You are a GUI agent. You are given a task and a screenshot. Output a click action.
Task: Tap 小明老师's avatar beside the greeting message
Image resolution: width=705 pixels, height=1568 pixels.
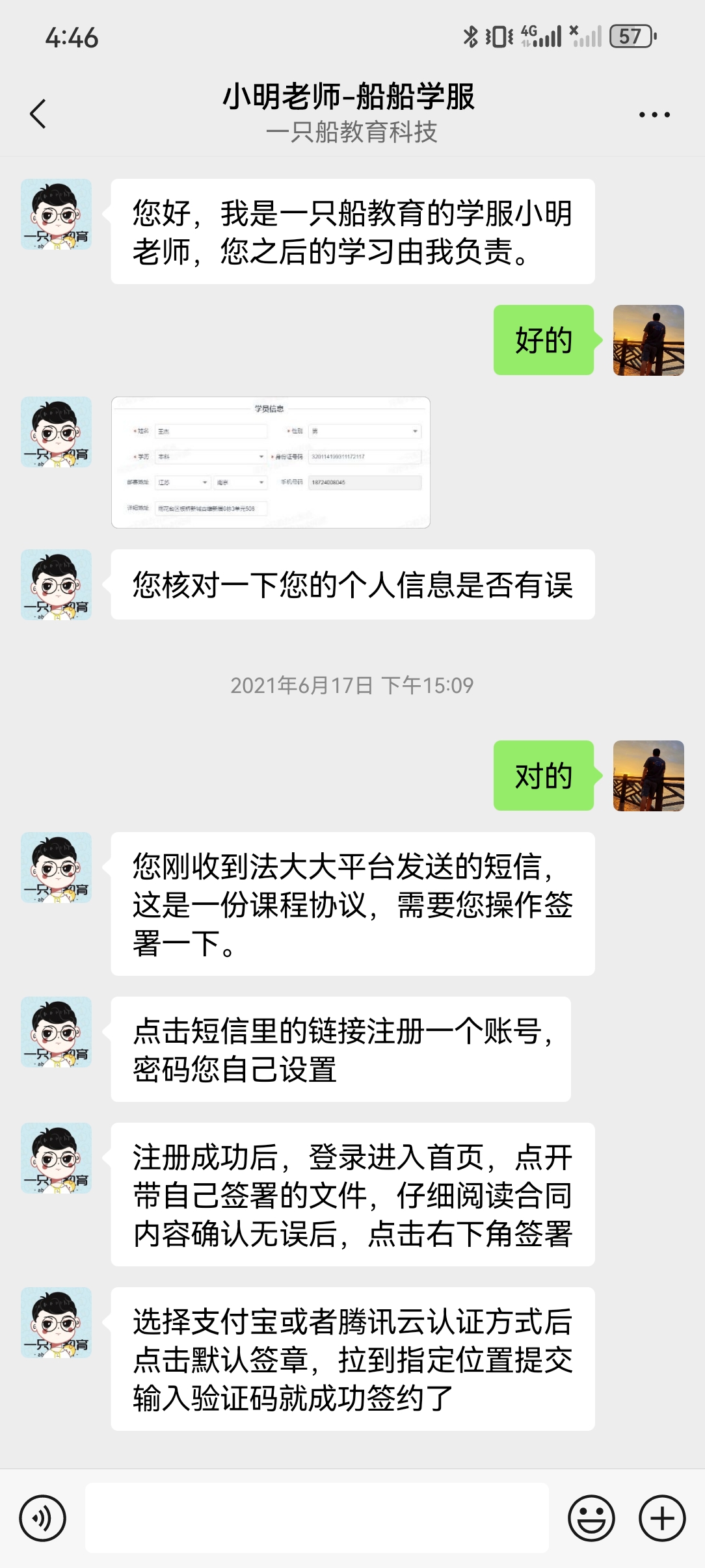[57, 215]
